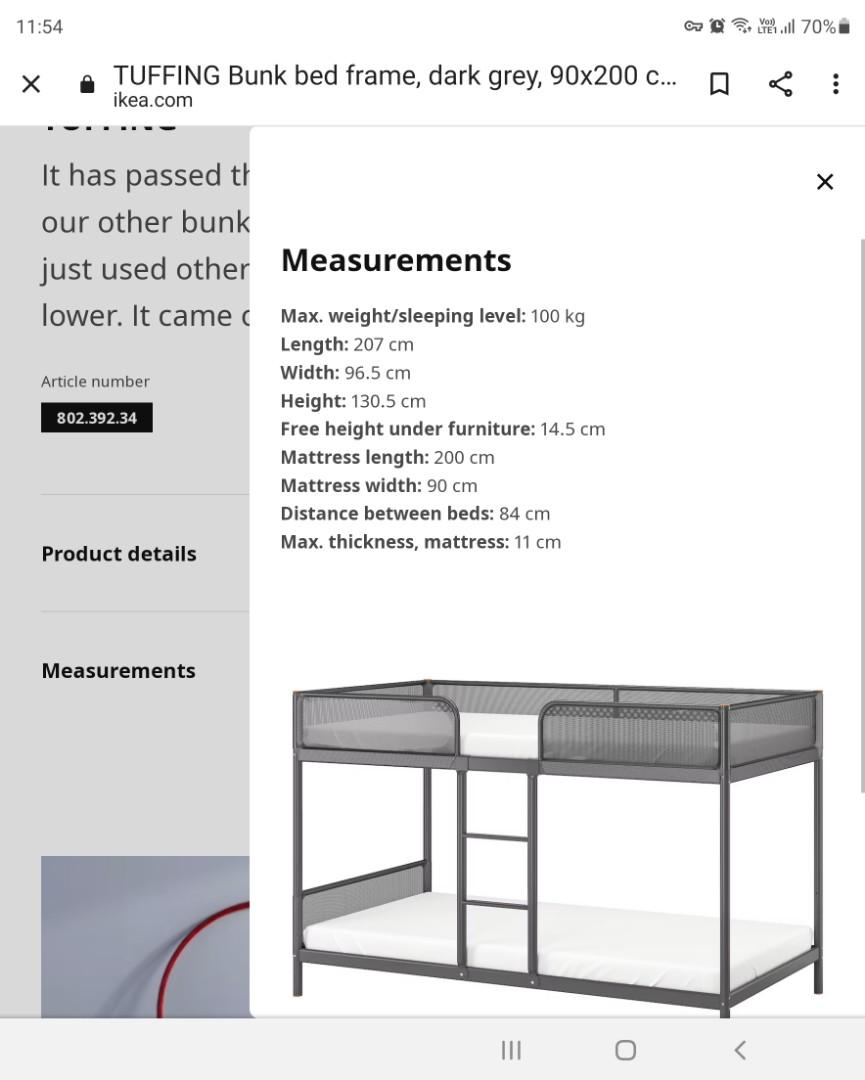The width and height of the screenshot is (865, 1080).
Task: Click the padlock security icon
Action: click(84, 84)
